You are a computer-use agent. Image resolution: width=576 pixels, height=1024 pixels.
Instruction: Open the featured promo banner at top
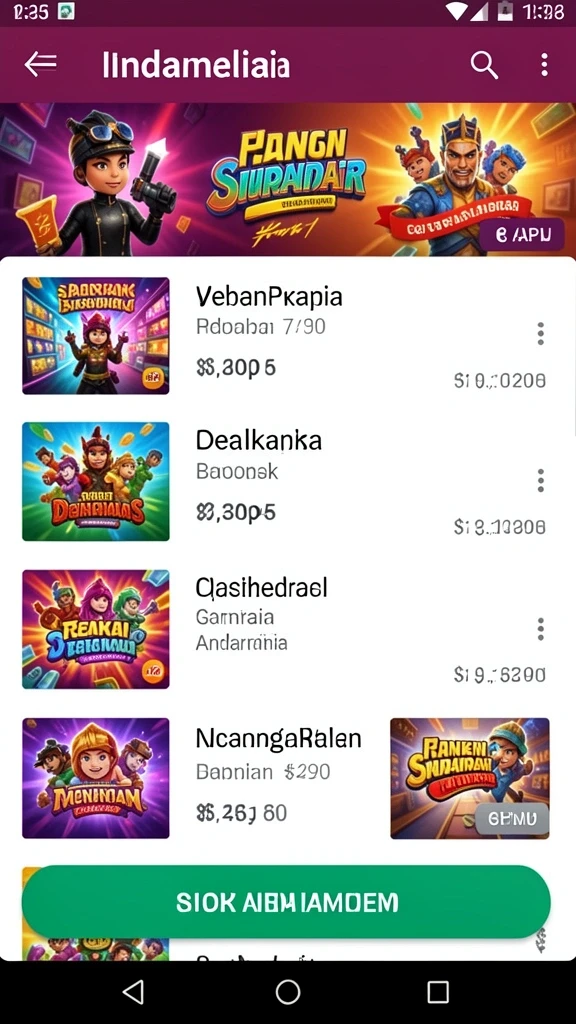[x=288, y=180]
